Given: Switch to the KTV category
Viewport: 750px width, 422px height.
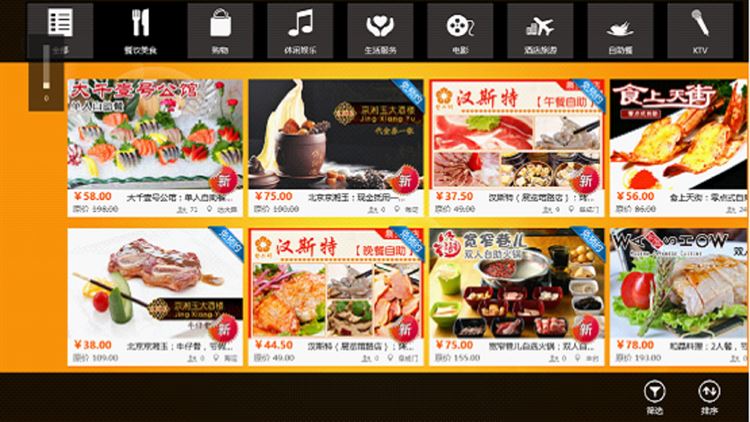Looking at the screenshot, I should coord(700,30).
